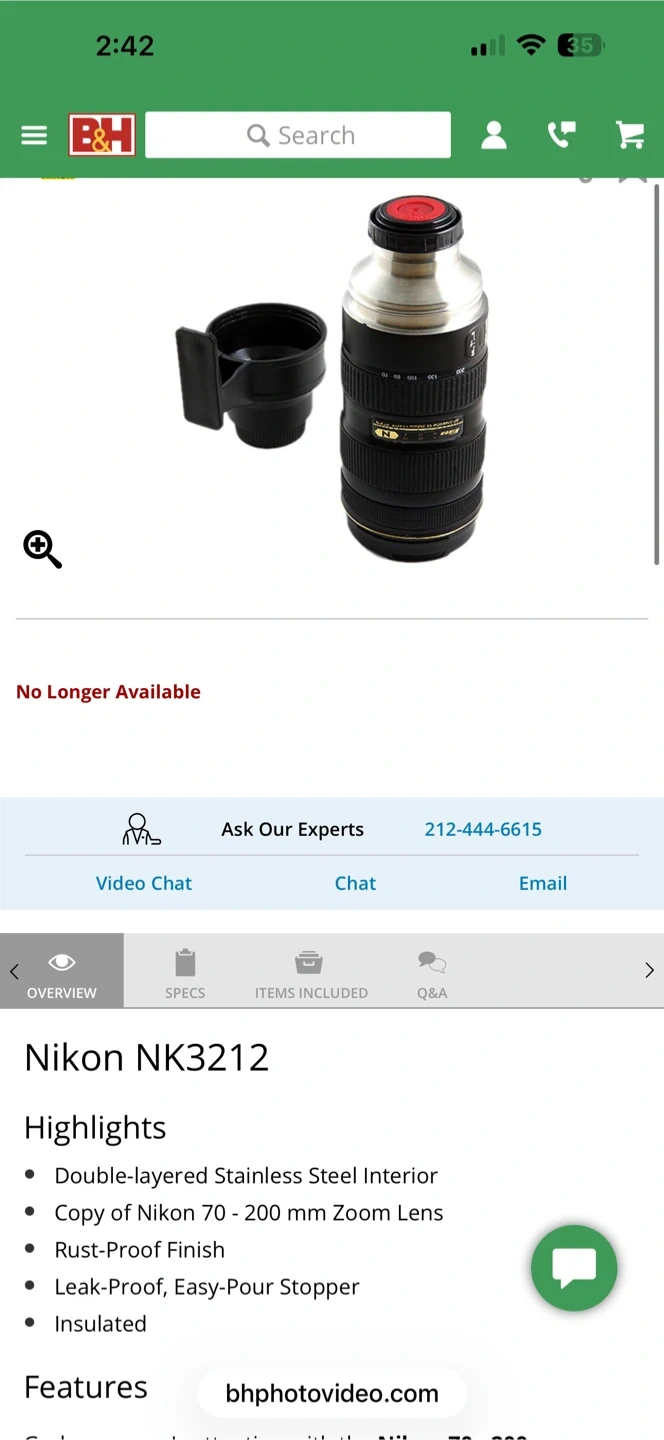Open the phone contact icon
Screen dimensions: 664x1440
click(x=562, y=135)
